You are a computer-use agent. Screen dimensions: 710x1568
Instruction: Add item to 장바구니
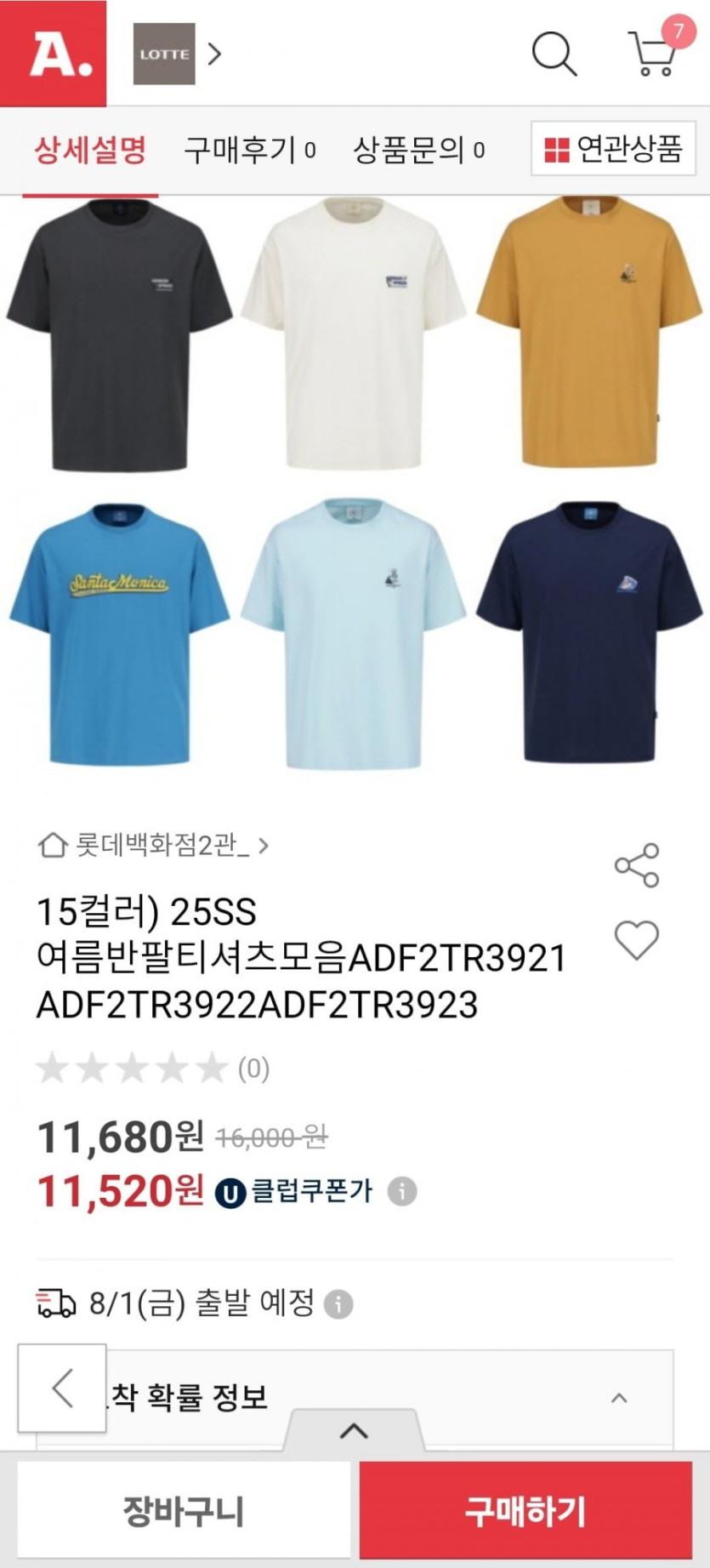click(x=184, y=1511)
